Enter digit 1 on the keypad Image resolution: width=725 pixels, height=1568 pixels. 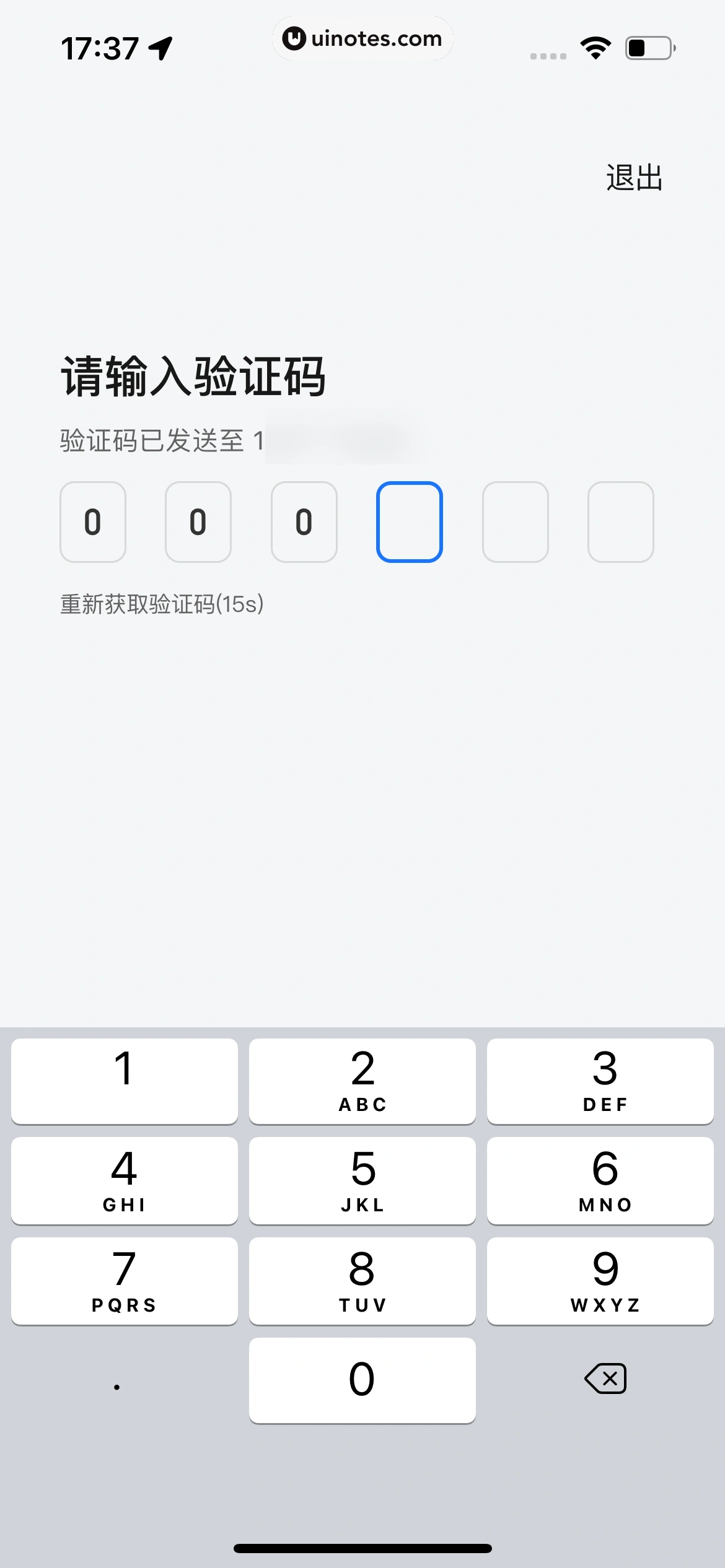(x=124, y=1080)
